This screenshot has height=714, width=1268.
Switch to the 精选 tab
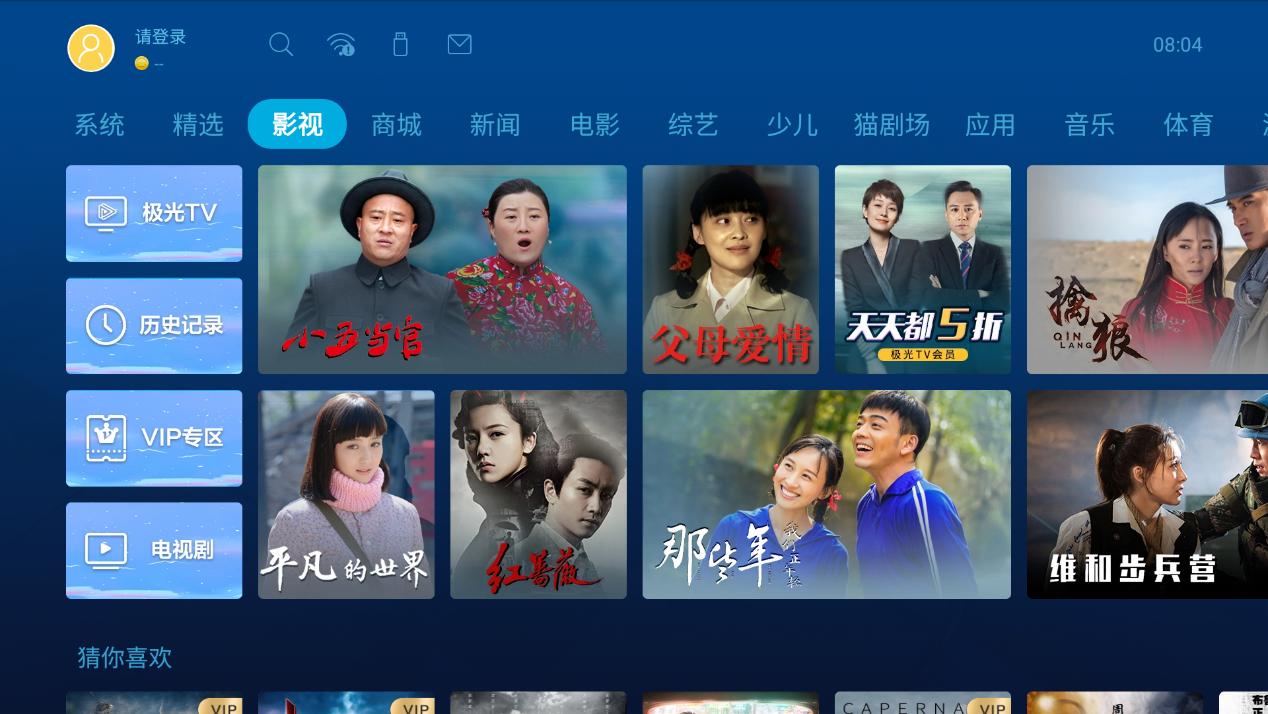[198, 125]
